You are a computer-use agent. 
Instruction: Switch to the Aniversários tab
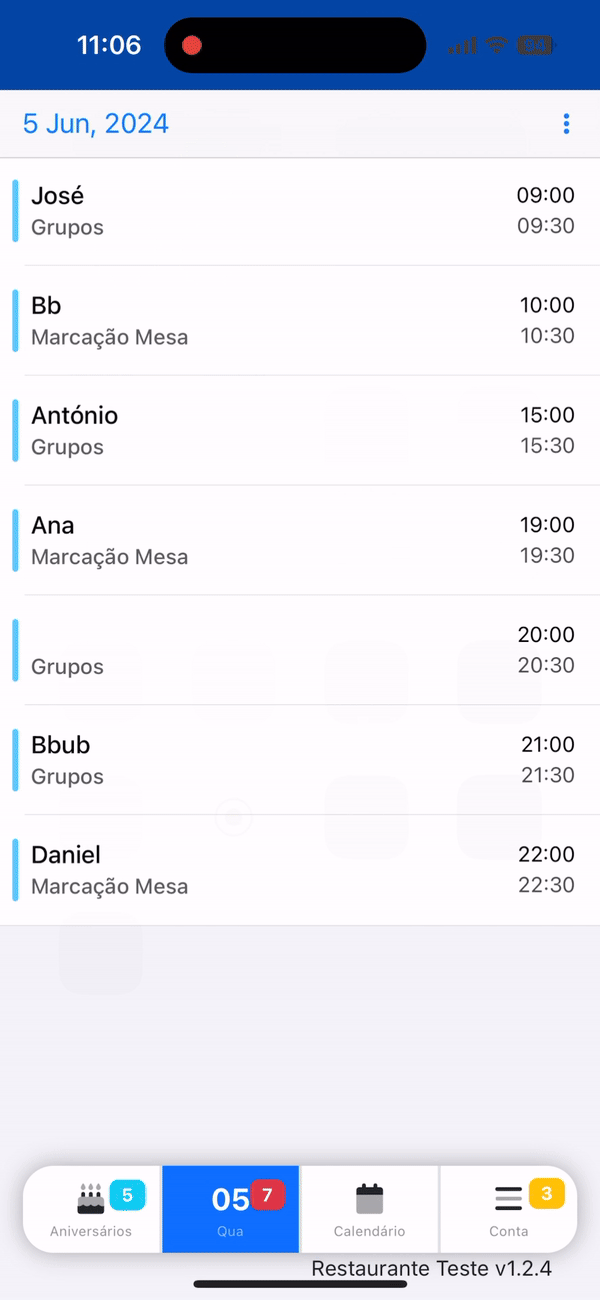click(x=92, y=1209)
